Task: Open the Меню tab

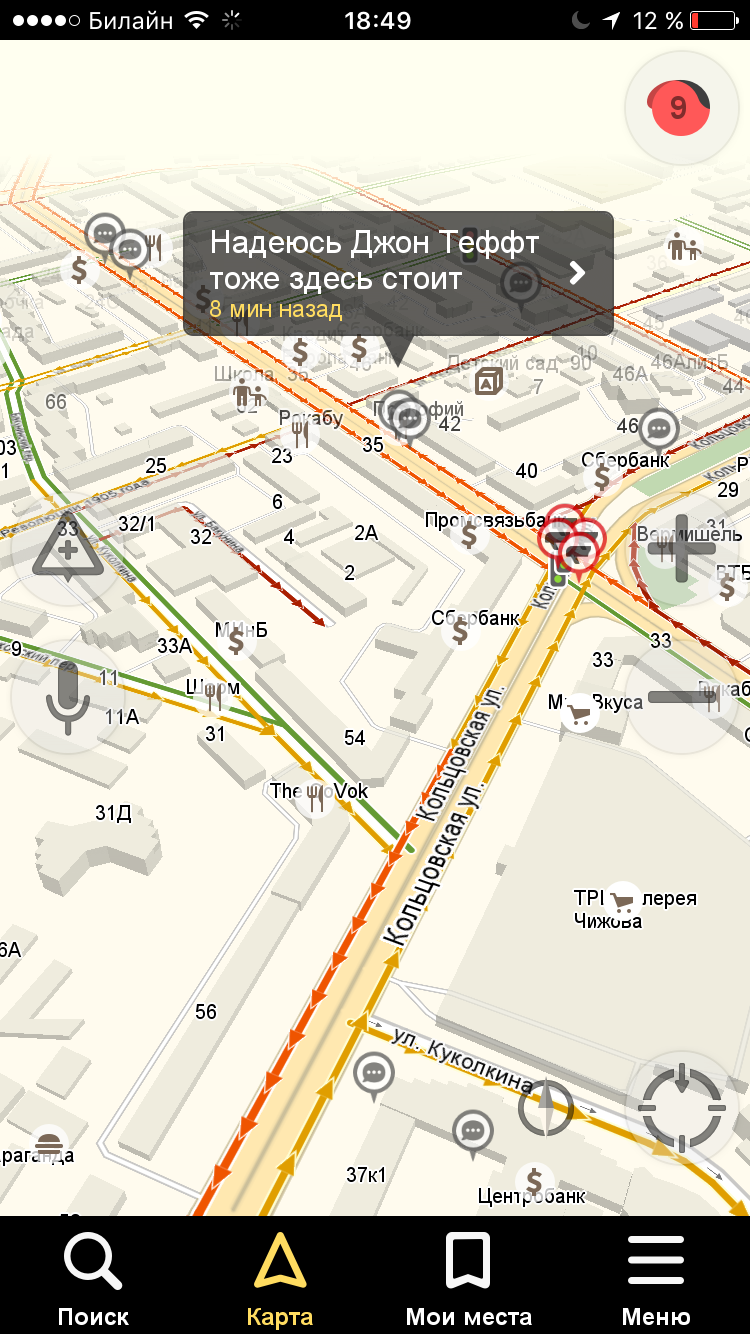Action: click(655, 1277)
